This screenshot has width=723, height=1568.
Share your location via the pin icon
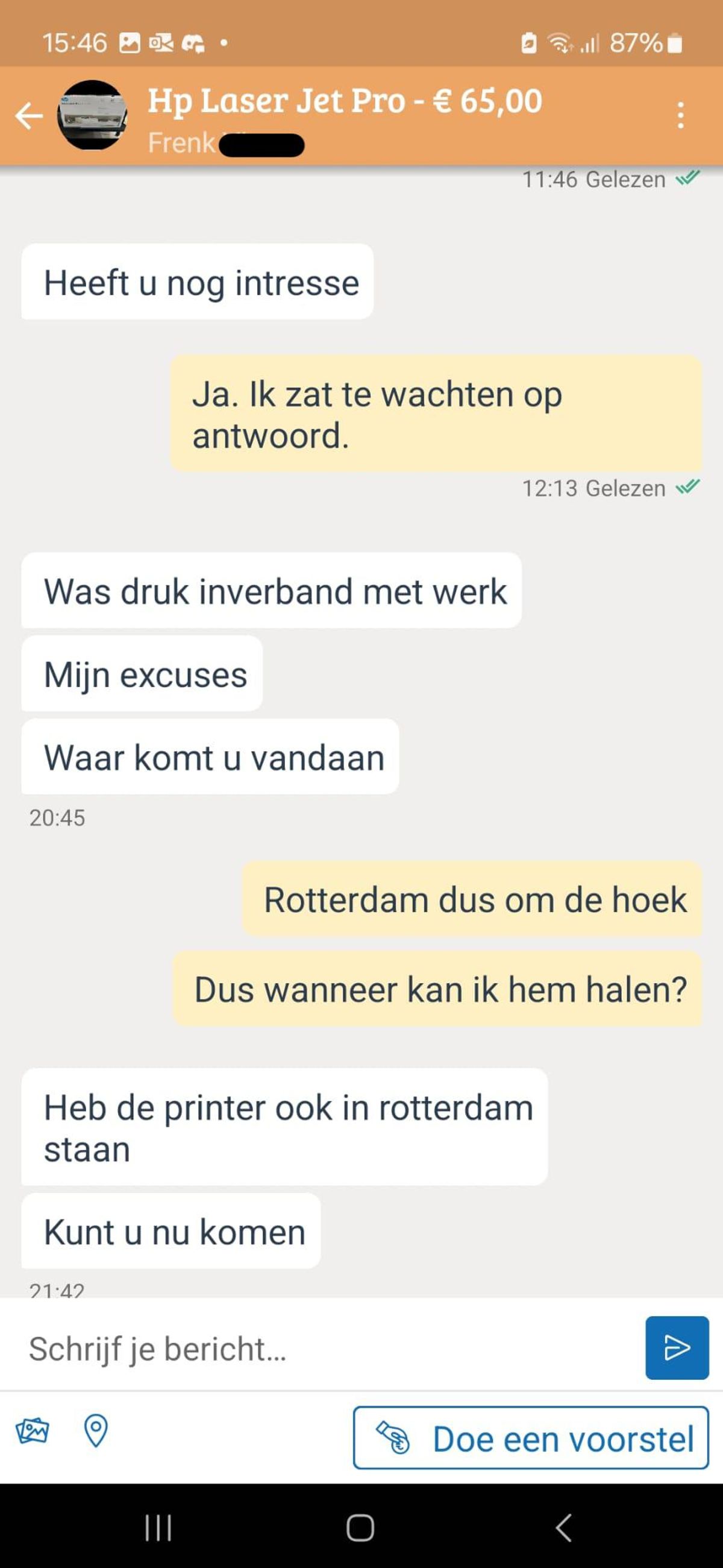(x=96, y=1431)
